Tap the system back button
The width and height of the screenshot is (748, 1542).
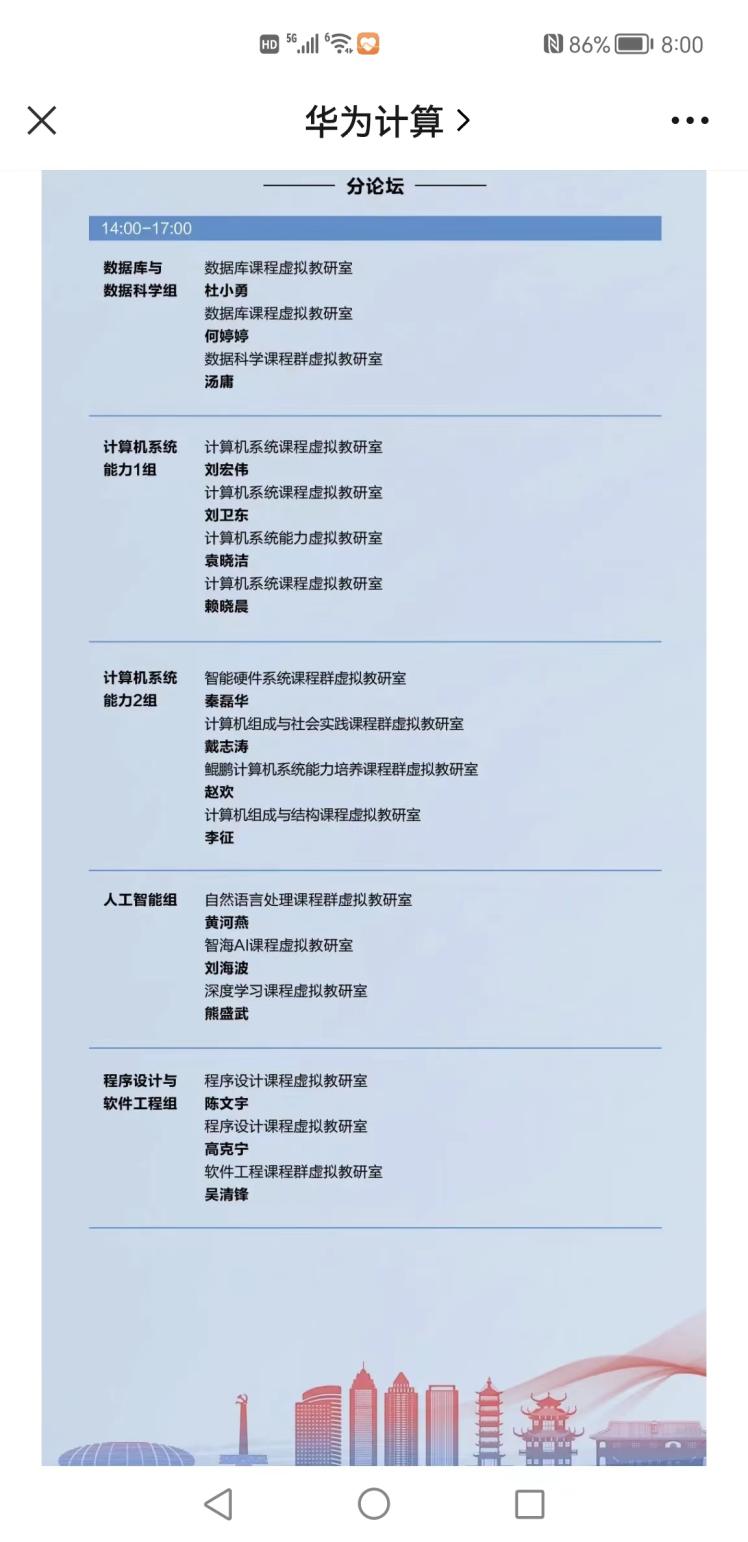tap(218, 1503)
